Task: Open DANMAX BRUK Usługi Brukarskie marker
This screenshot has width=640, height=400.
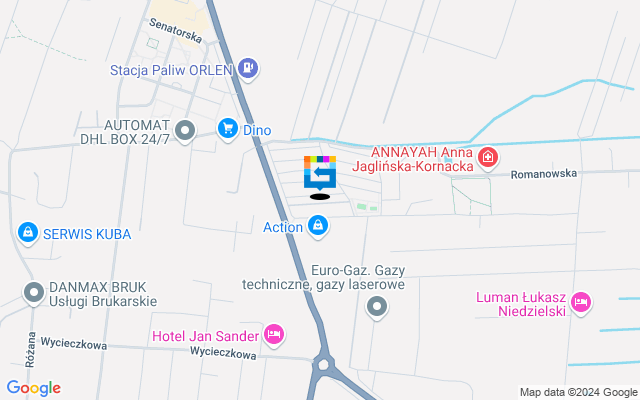Action: point(32,294)
